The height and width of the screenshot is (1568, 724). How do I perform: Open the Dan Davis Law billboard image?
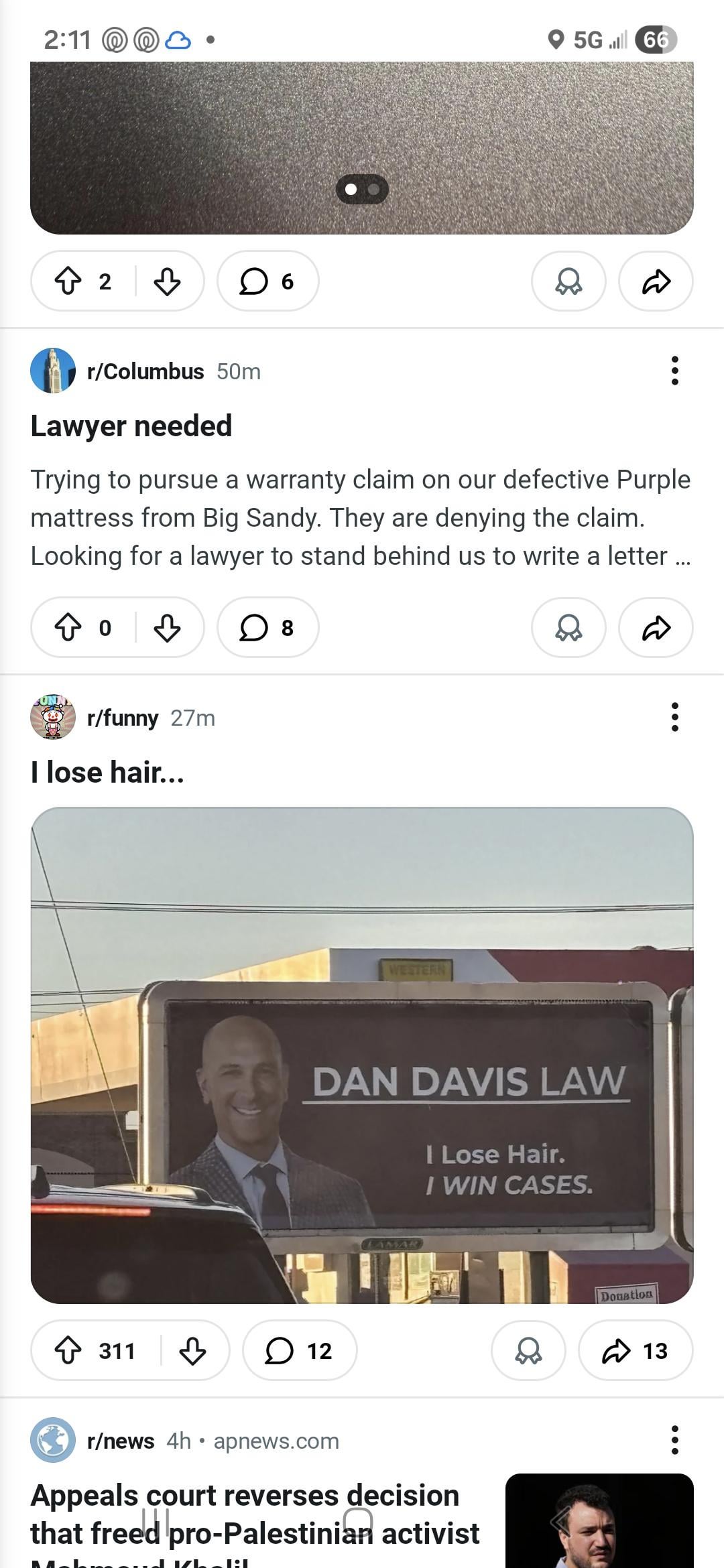pyautogui.click(x=362, y=1055)
